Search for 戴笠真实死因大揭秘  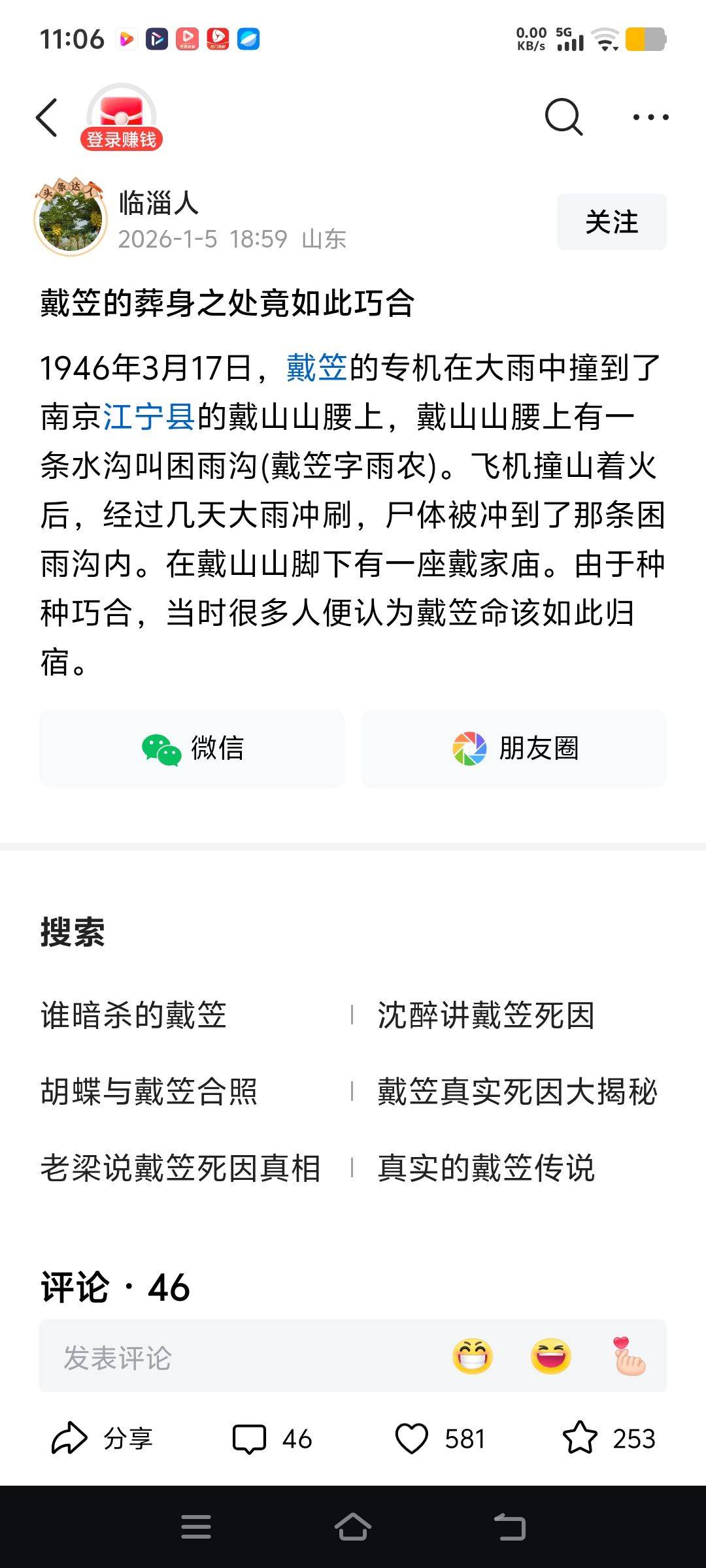(517, 1092)
